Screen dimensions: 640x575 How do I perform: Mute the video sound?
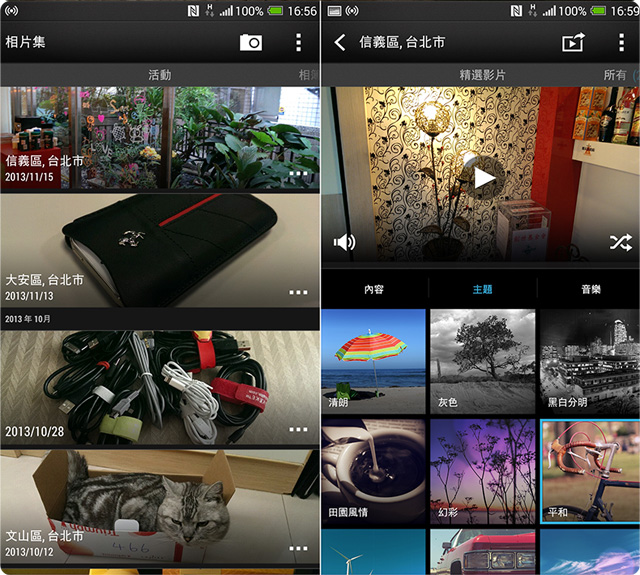tap(344, 242)
